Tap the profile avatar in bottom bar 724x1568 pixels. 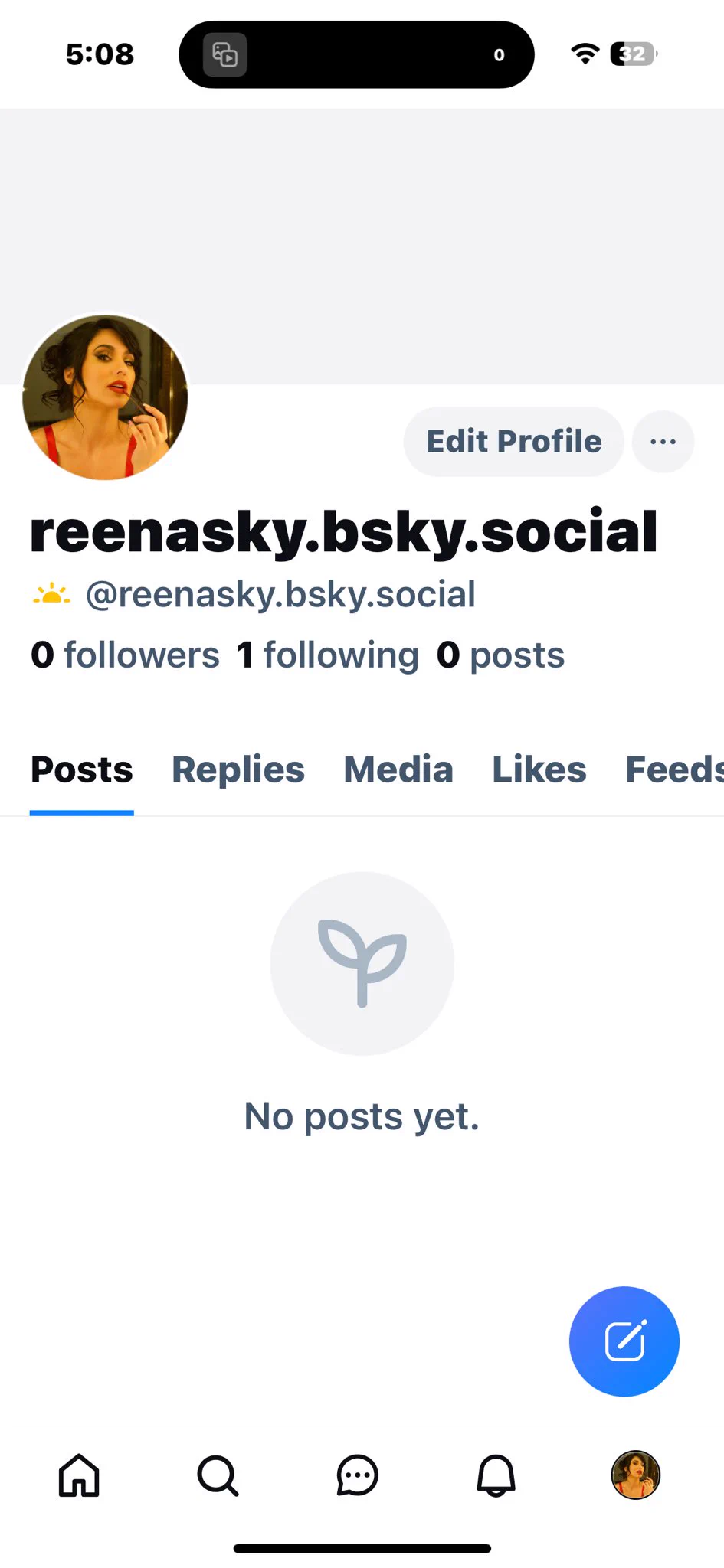[635, 1475]
